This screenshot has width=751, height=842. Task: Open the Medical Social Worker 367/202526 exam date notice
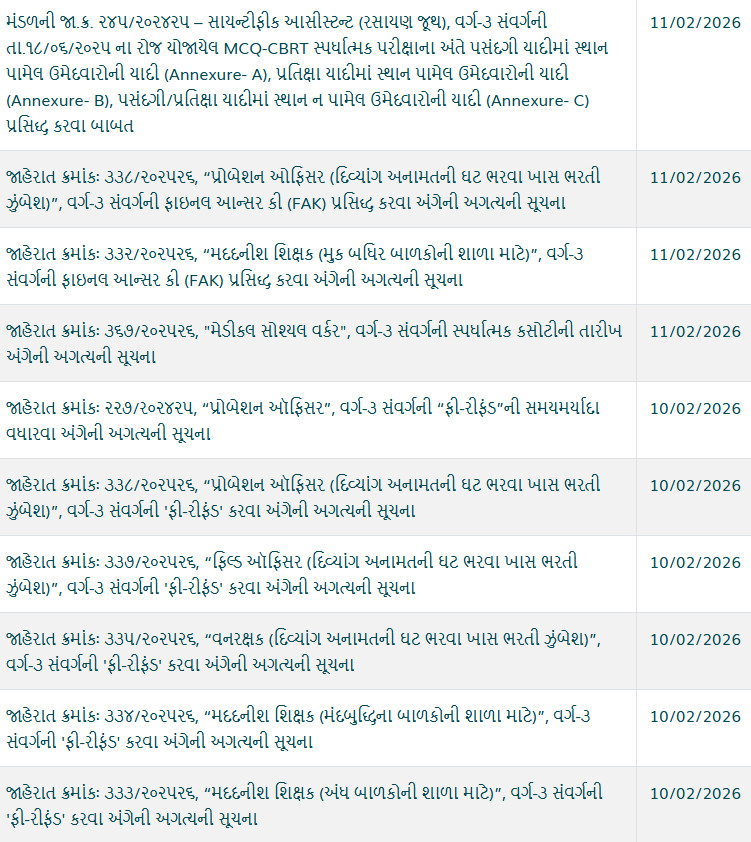tap(310, 343)
